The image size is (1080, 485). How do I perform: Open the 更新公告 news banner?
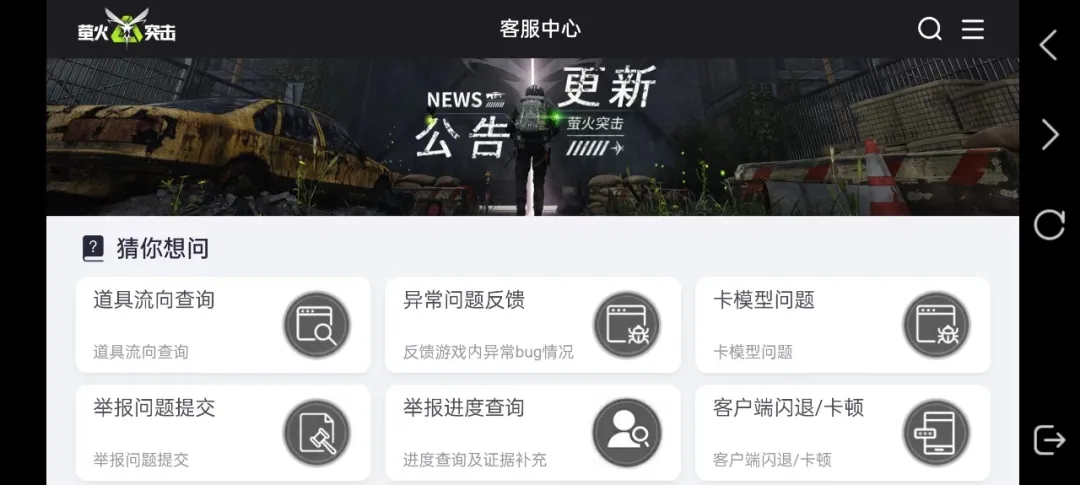coord(532,137)
